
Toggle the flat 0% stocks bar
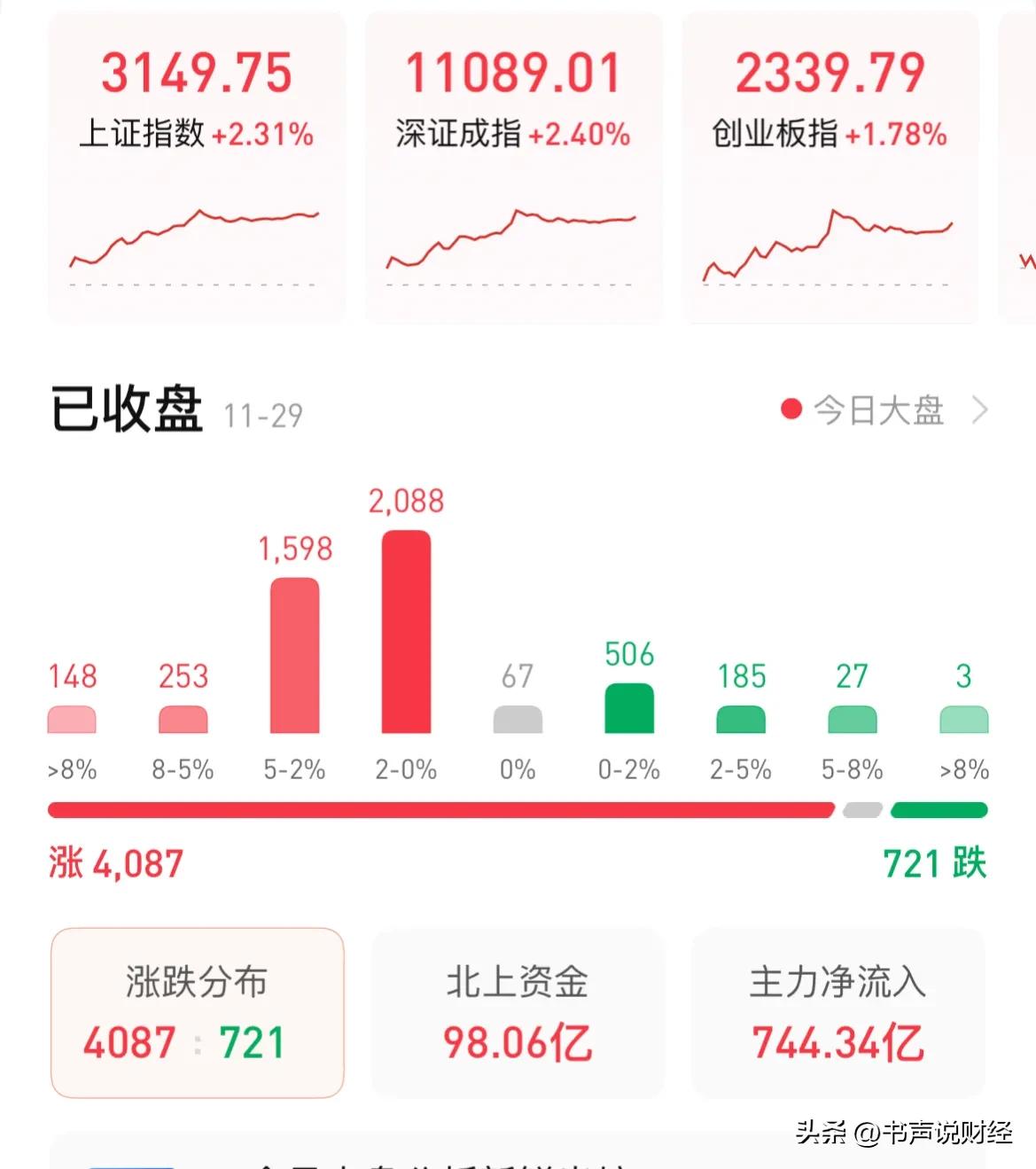pos(518,718)
